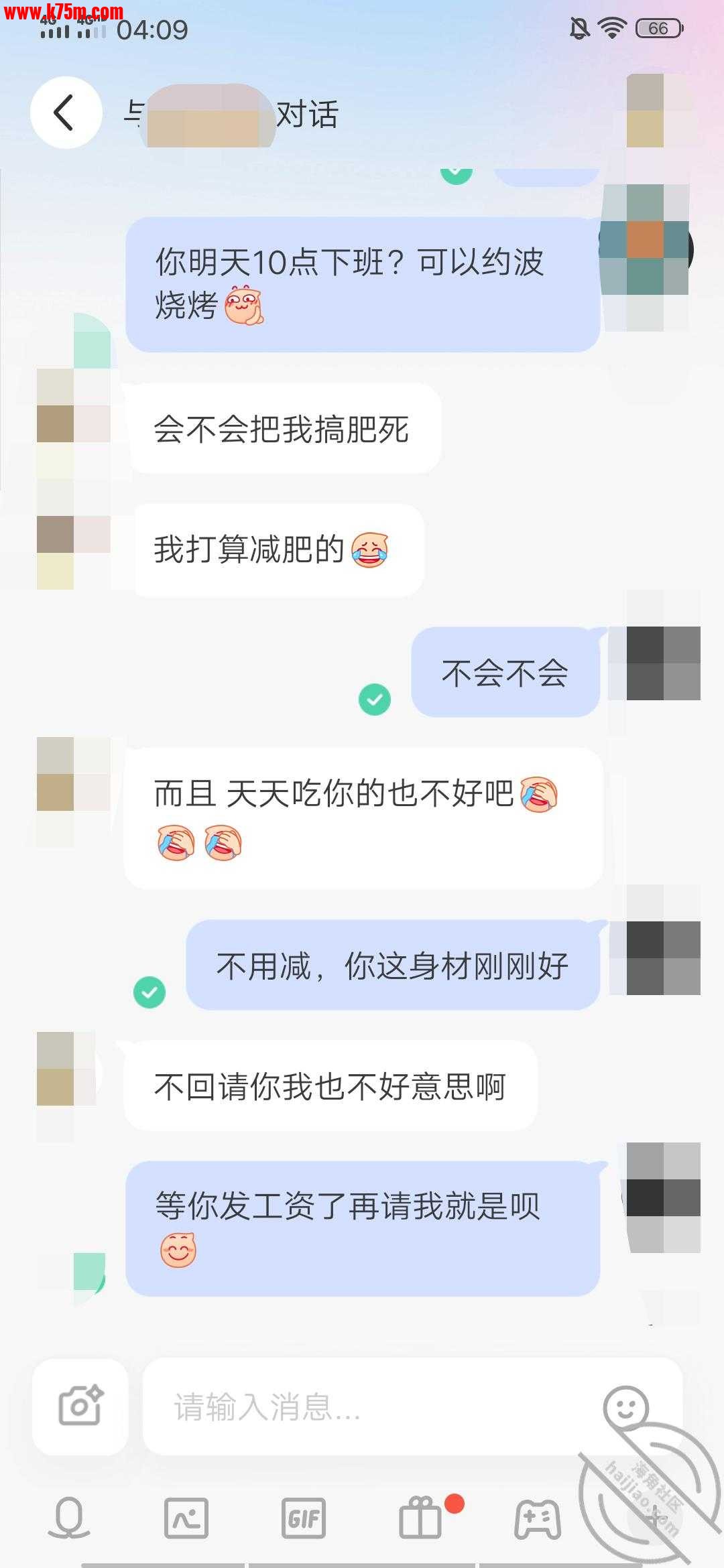Open the emoji picker smiley
The height and width of the screenshot is (1568, 724).
pyautogui.click(x=625, y=1407)
